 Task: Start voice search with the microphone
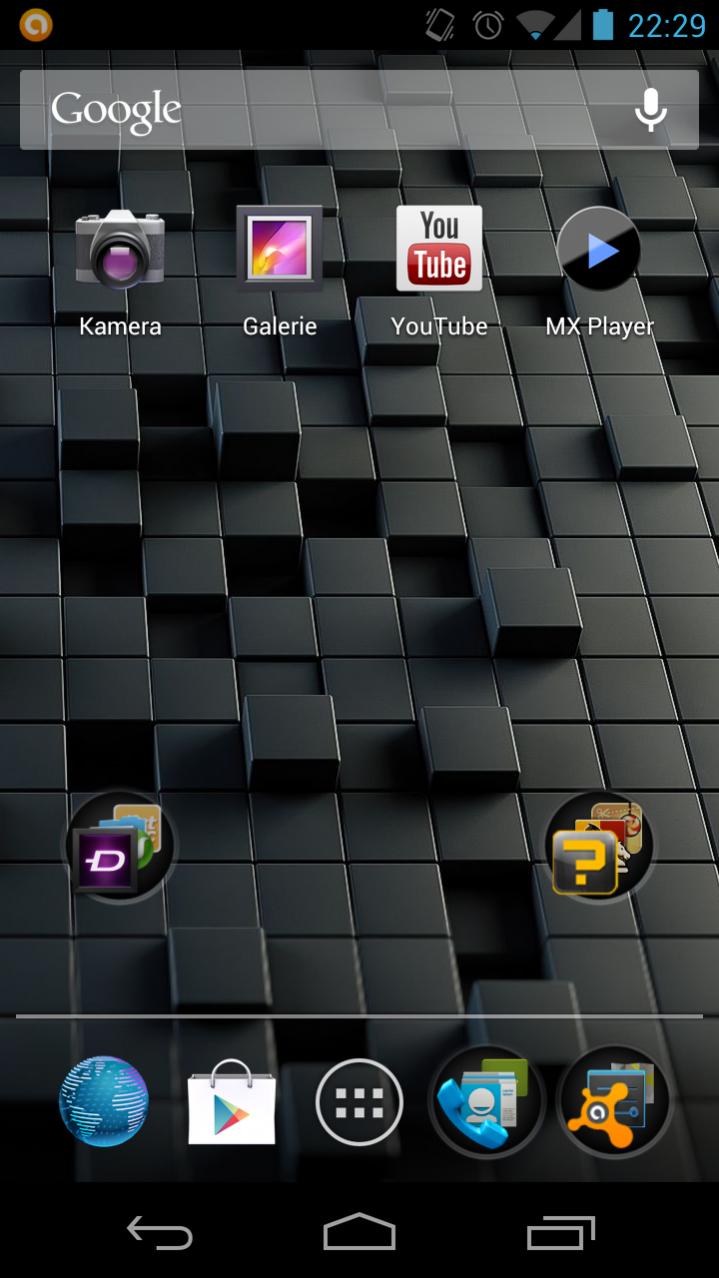pyautogui.click(x=651, y=110)
